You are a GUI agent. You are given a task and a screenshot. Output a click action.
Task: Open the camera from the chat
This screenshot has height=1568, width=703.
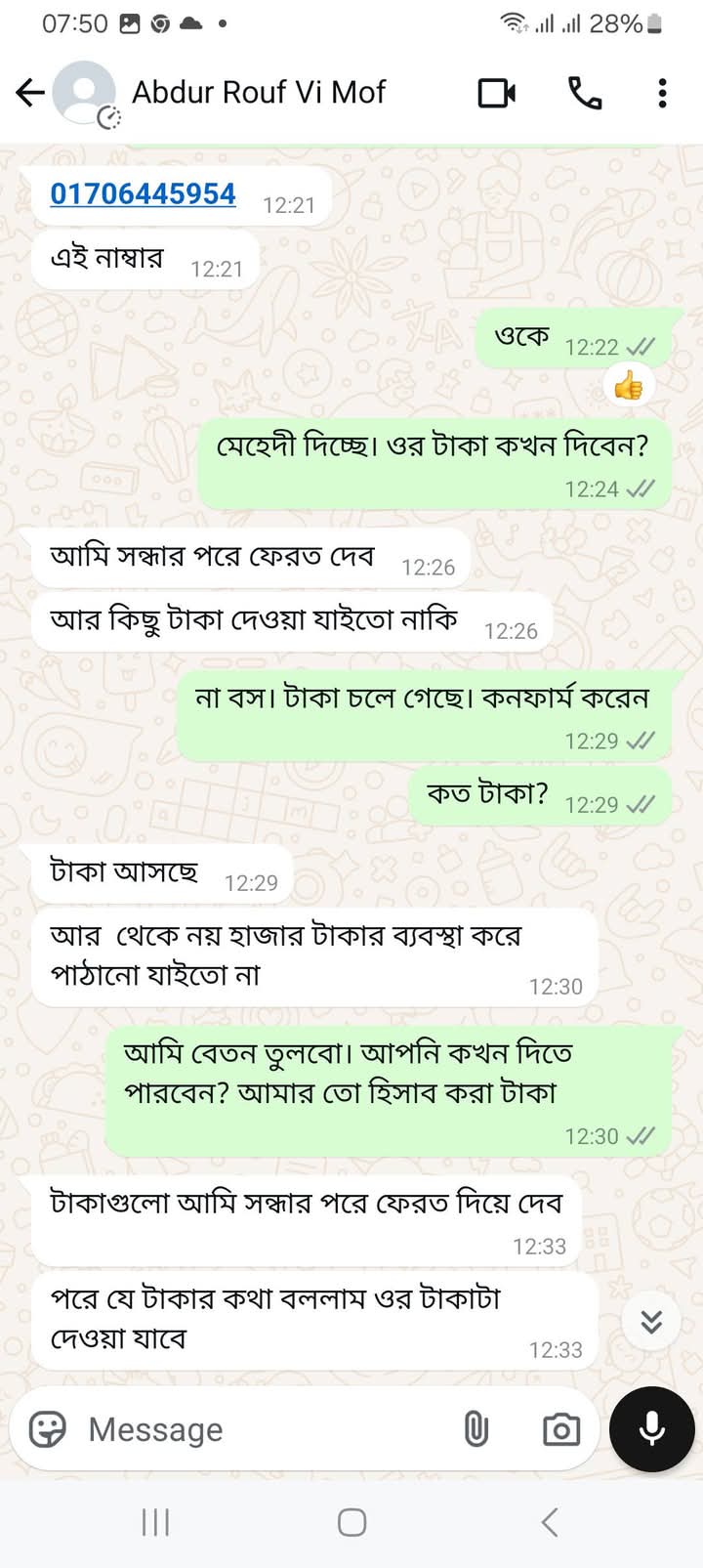click(x=560, y=1429)
